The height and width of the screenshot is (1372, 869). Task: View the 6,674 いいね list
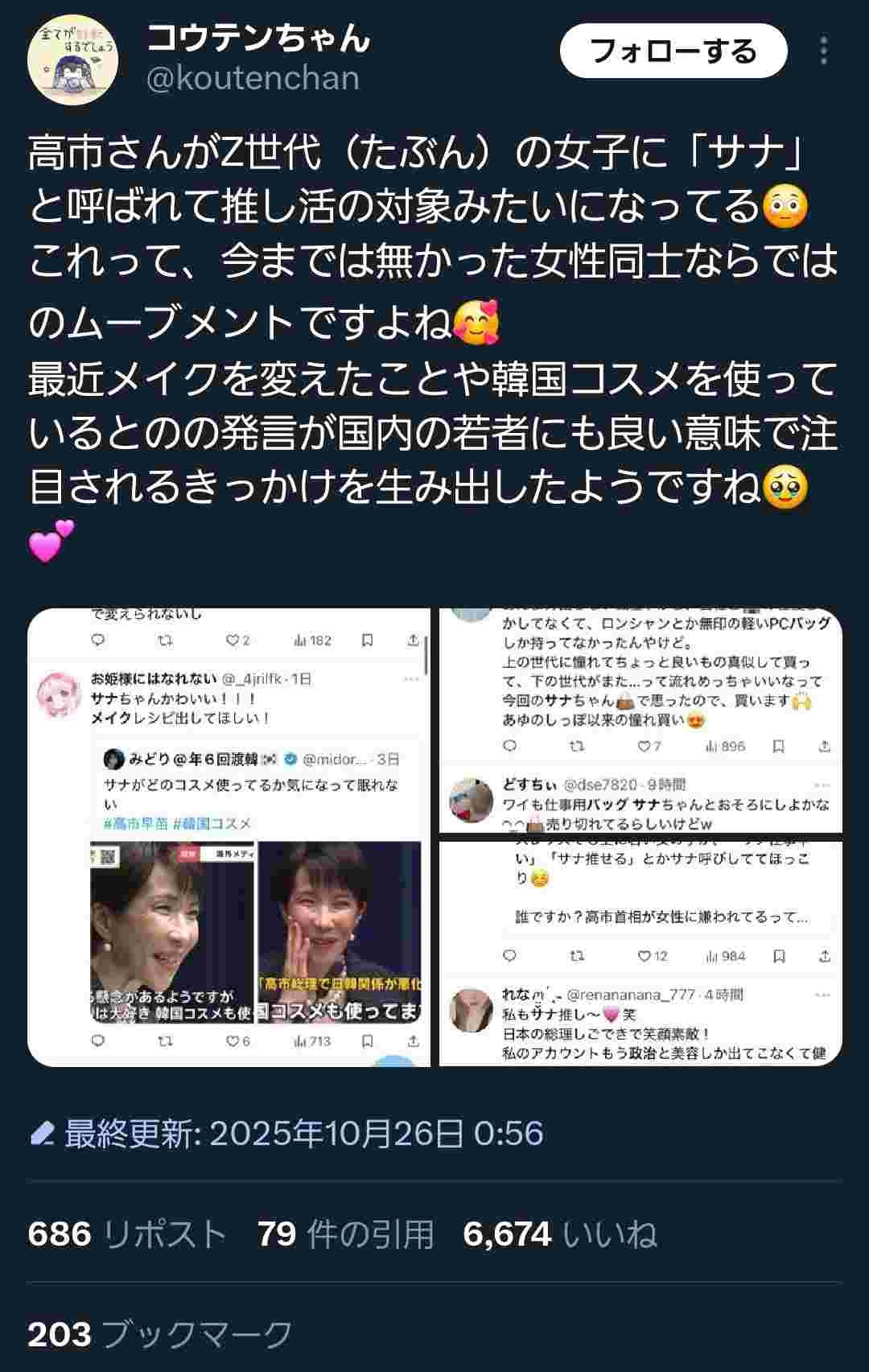click(560, 1234)
